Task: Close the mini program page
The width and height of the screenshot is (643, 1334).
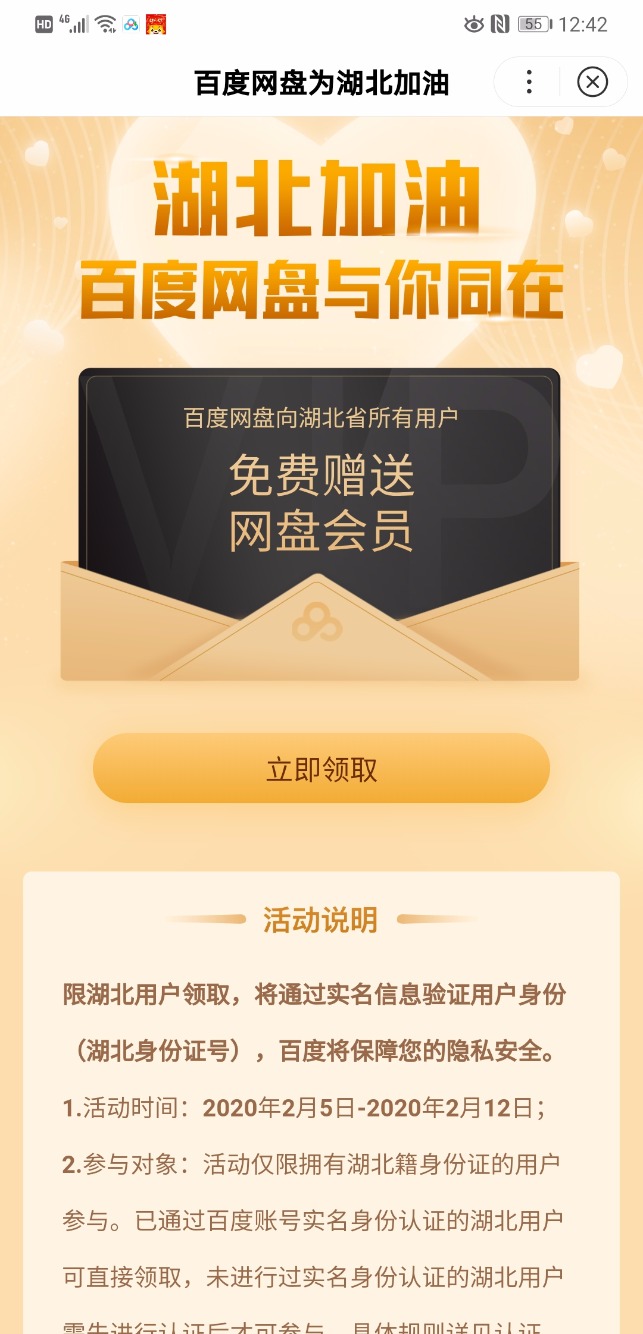Action: (593, 82)
